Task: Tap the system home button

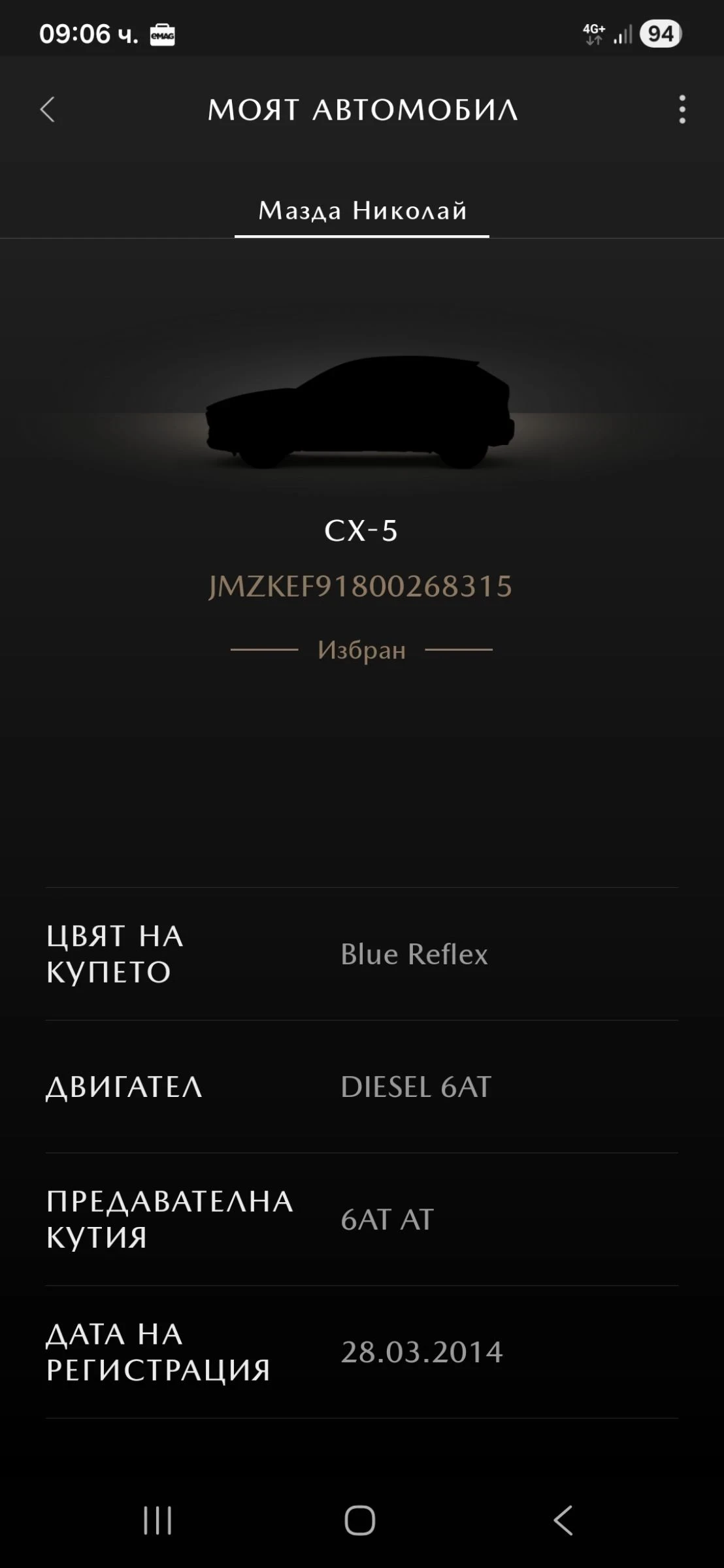Action: pos(360,1520)
